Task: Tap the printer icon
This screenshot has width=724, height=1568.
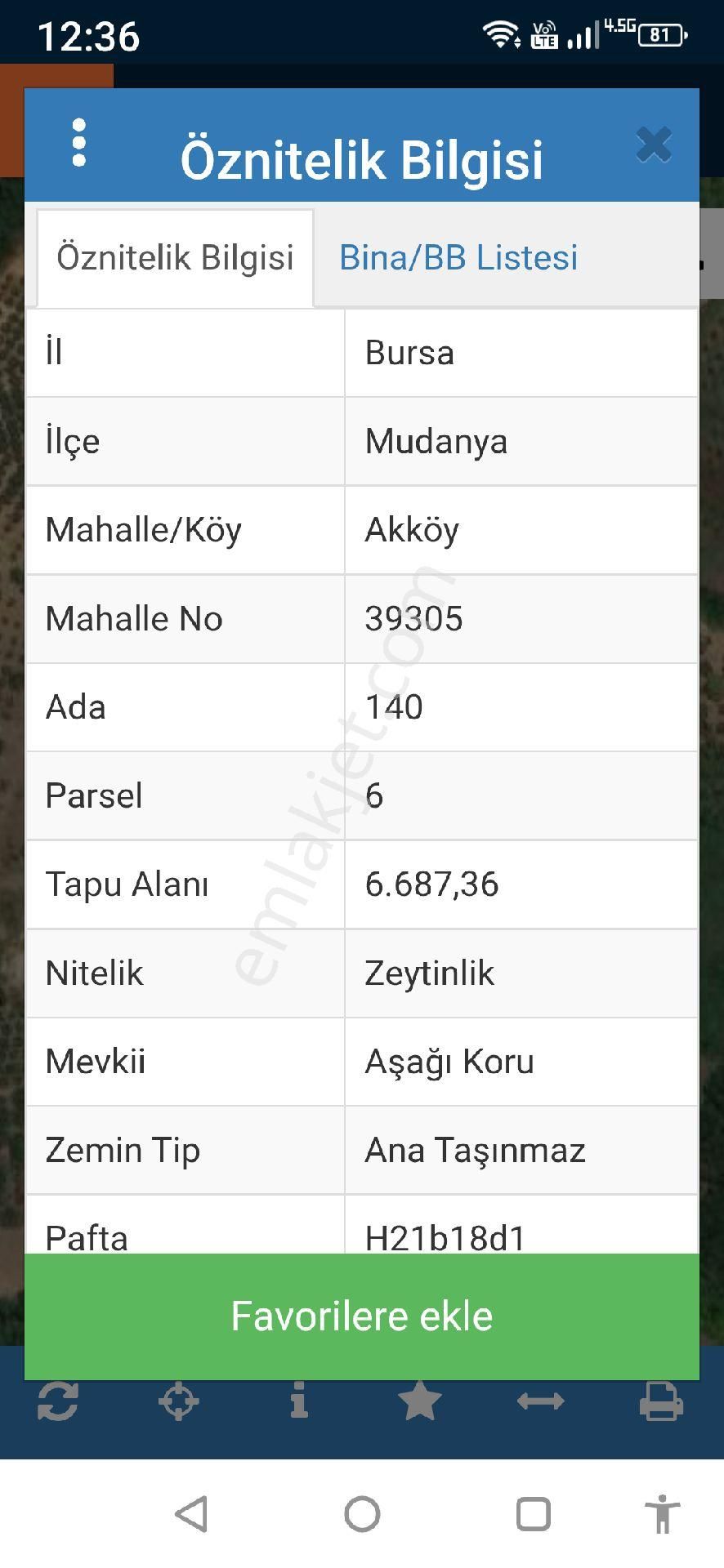Action: 660,1401
